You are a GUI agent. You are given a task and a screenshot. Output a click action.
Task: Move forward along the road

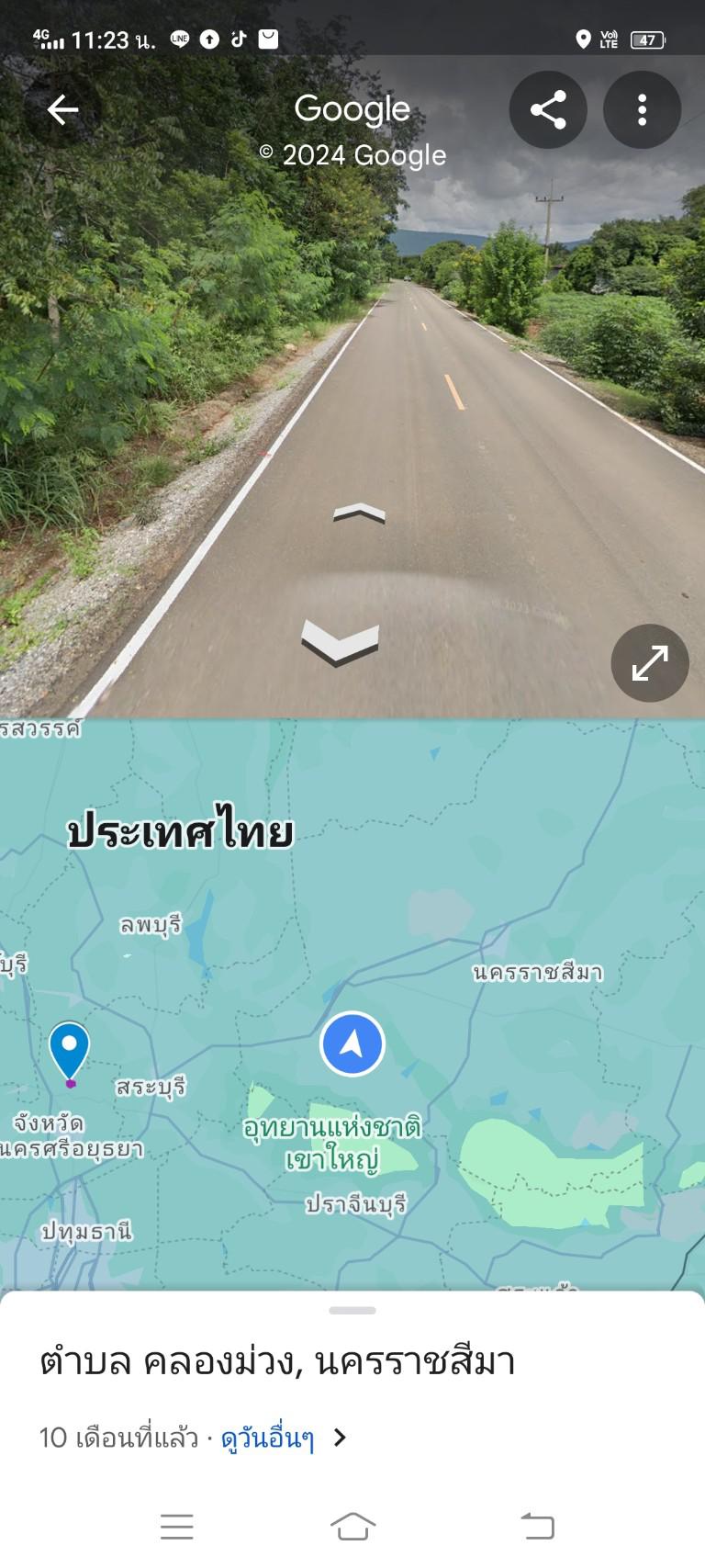[359, 513]
